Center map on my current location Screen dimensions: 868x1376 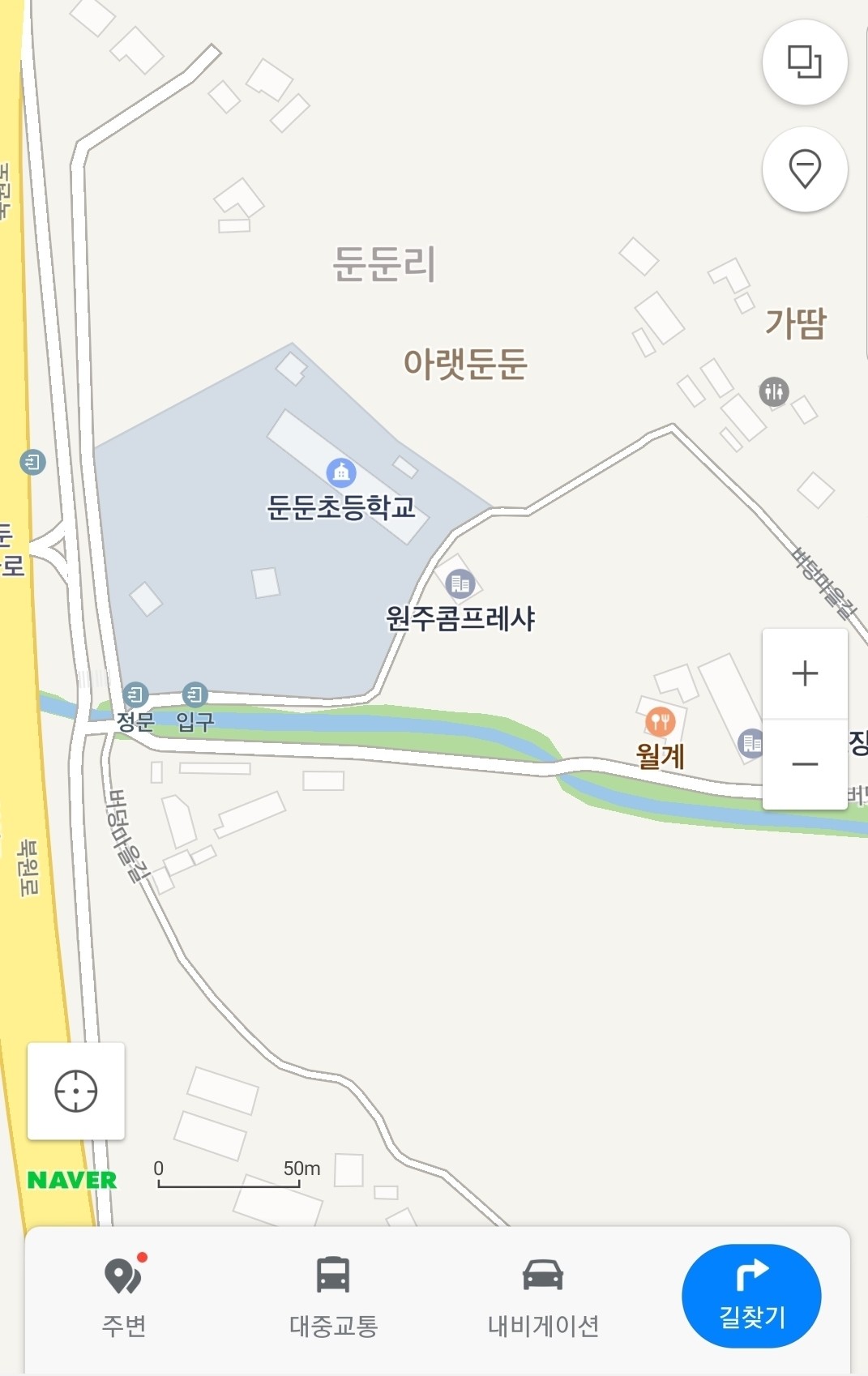[76, 1091]
